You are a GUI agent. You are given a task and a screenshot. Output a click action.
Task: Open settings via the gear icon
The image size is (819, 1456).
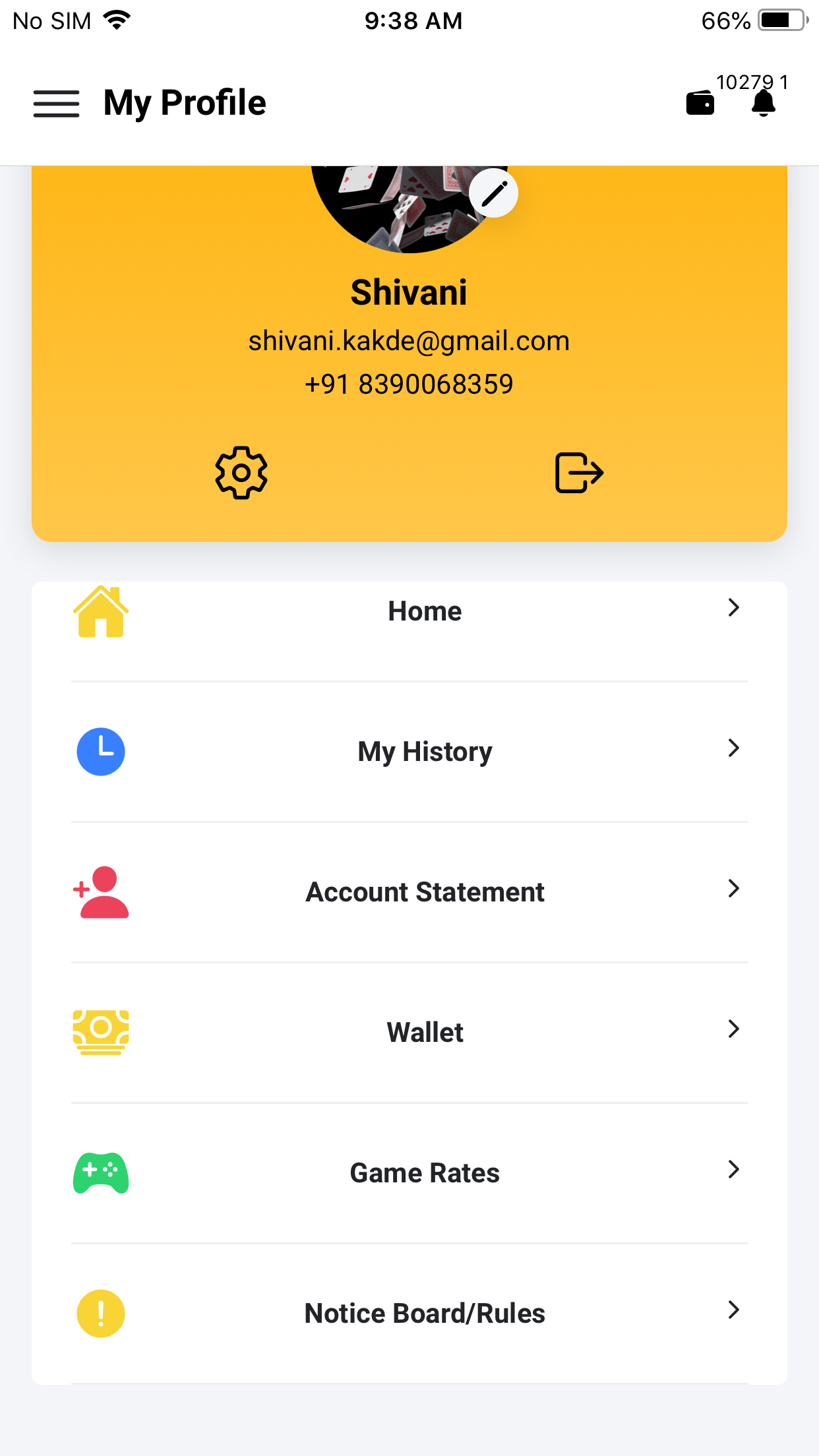coord(241,473)
